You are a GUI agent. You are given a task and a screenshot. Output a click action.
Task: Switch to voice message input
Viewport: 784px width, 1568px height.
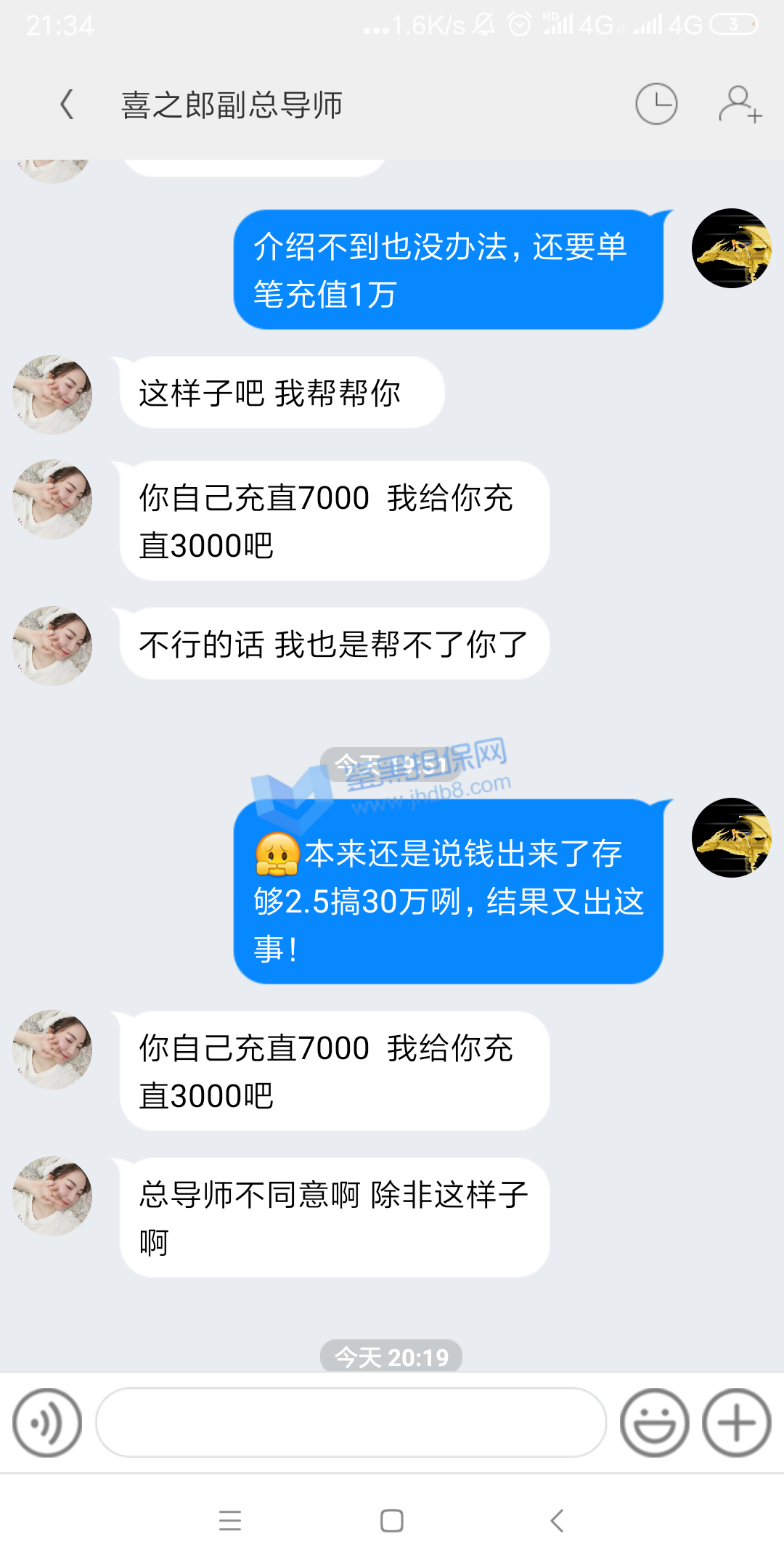[47, 1423]
